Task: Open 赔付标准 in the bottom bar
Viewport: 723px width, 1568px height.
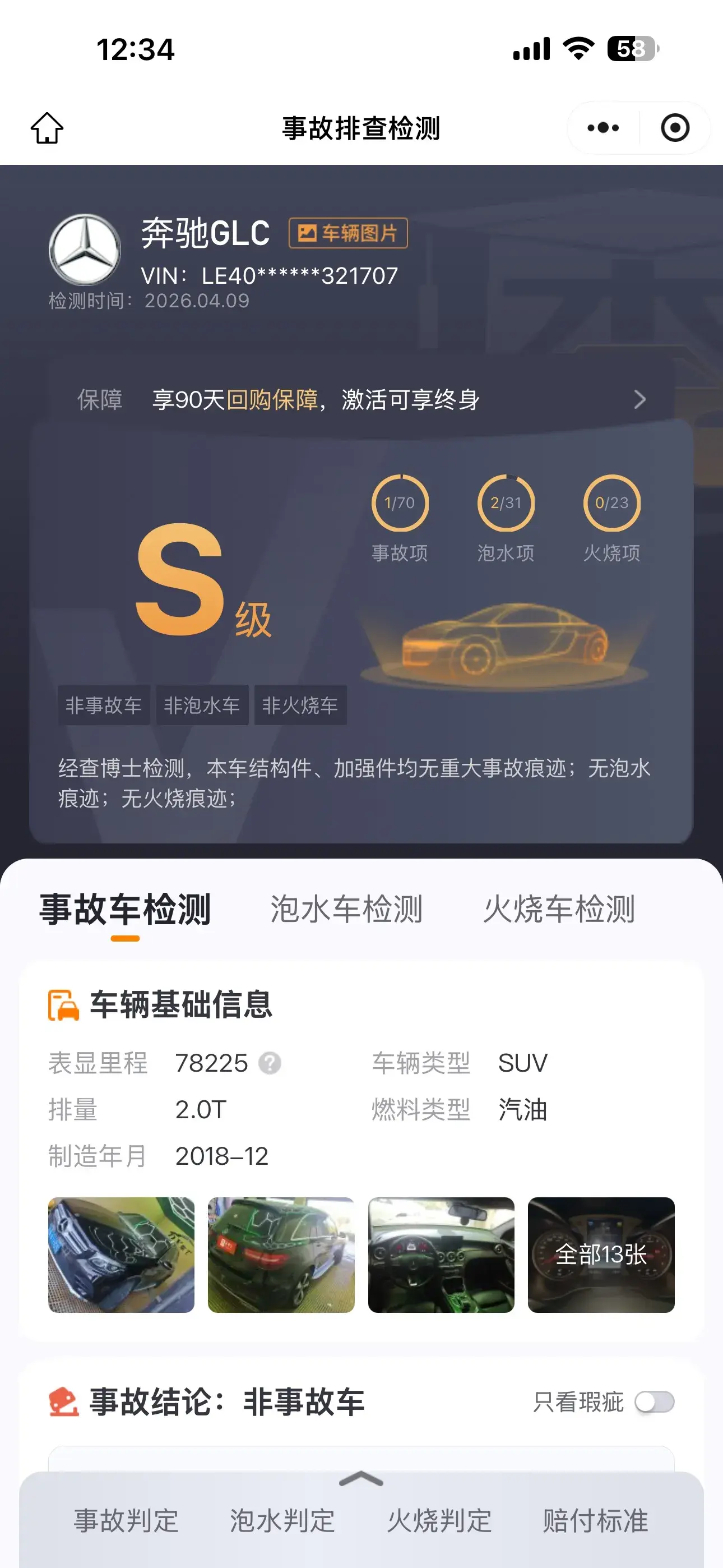Action: pyautogui.click(x=595, y=1520)
